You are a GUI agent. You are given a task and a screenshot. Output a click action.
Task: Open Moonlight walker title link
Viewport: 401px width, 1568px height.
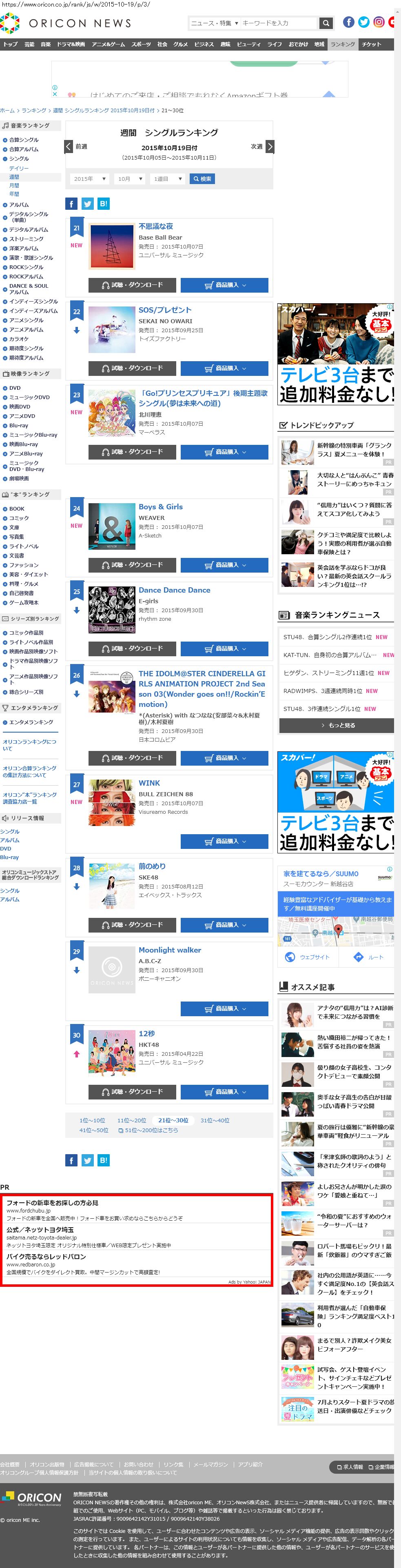(x=170, y=950)
